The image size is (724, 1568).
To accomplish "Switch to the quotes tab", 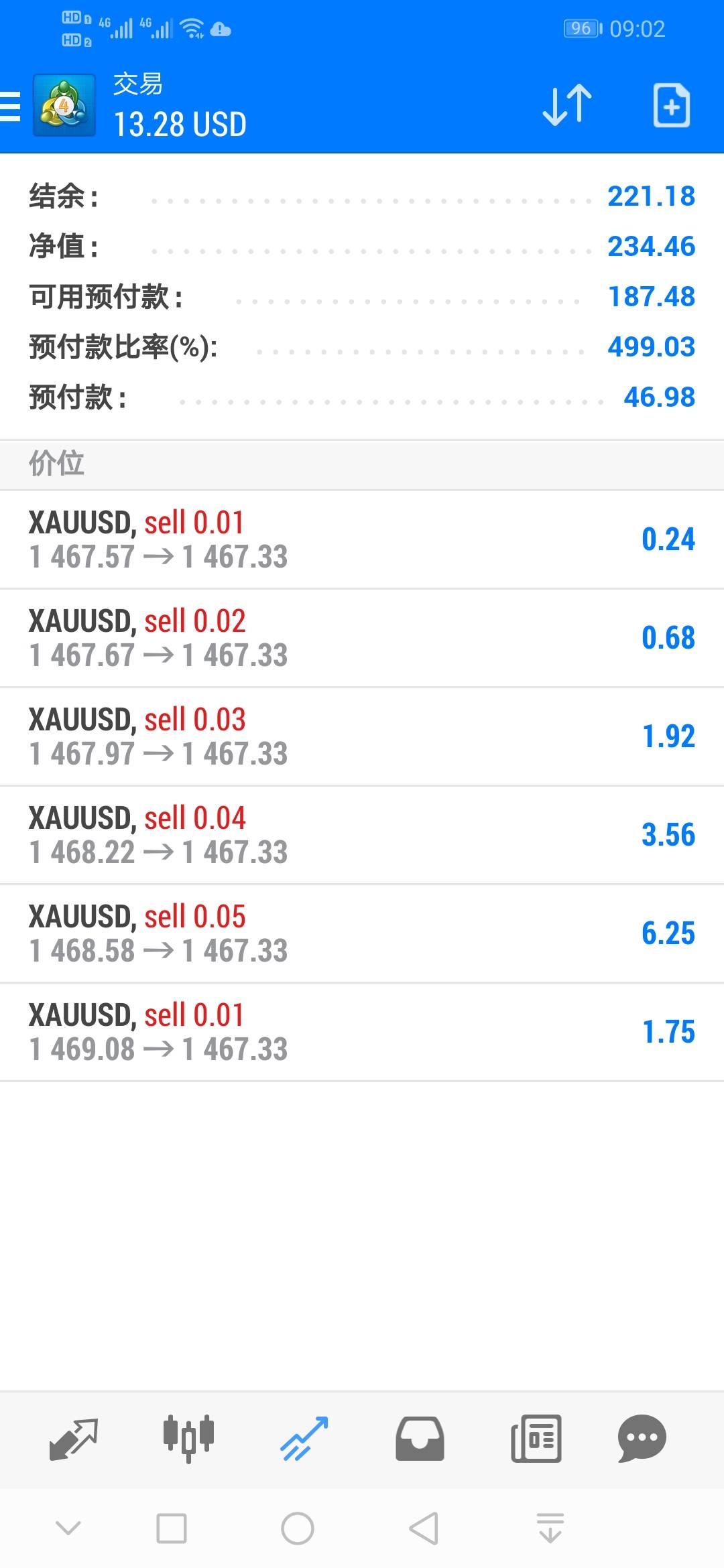I will [x=74, y=1439].
